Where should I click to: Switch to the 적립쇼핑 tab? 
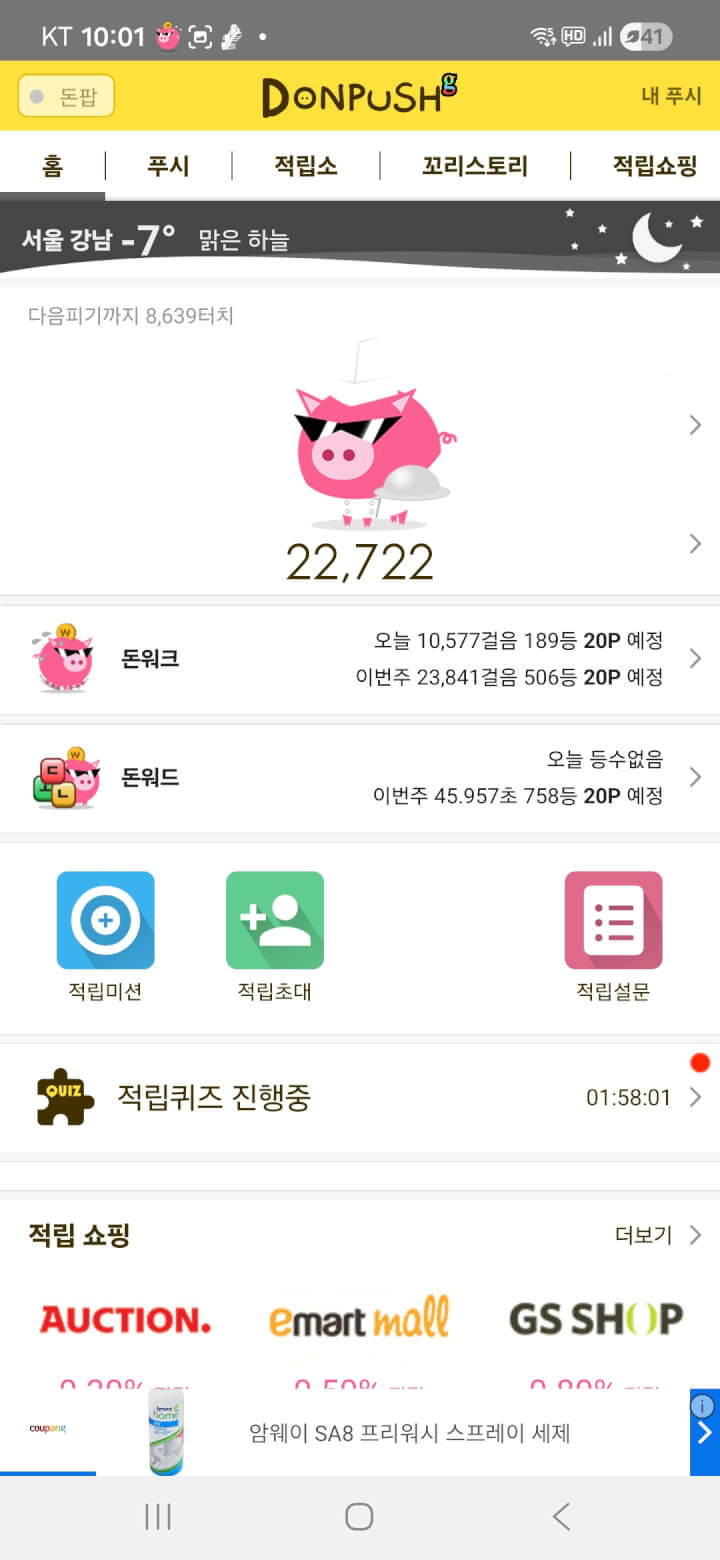pyautogui.click(x=654, y=166)
